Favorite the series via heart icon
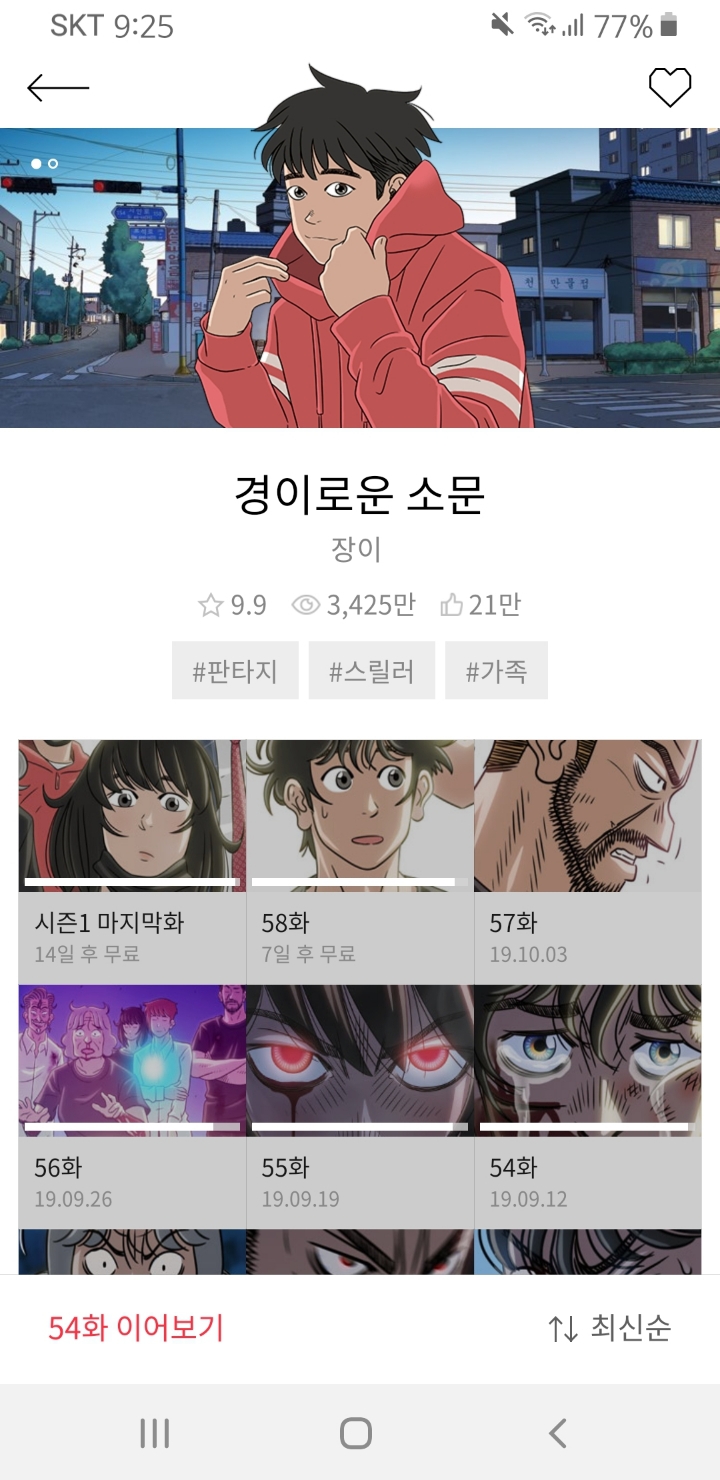The width and height of the screenshot is (720, 1480). [x=670, y=86]
